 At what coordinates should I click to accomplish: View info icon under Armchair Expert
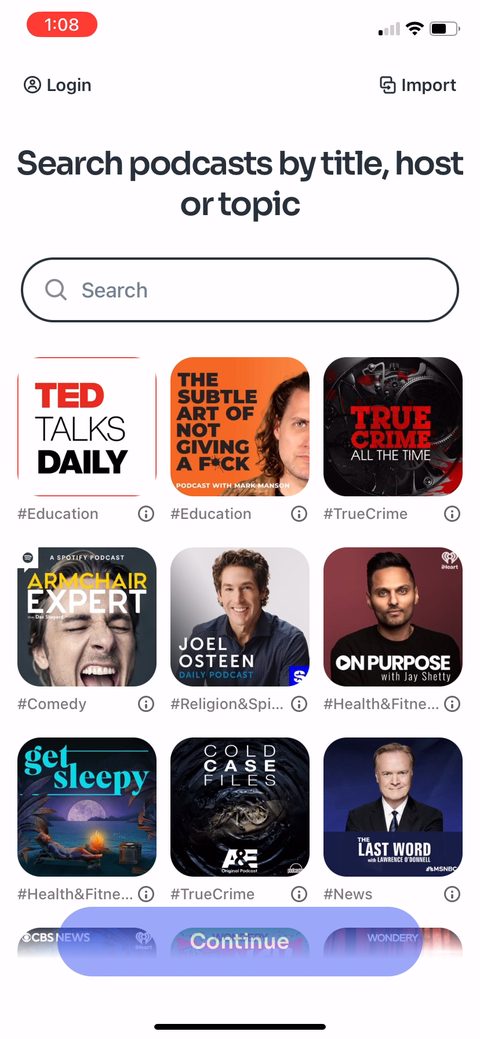[146, 704]
